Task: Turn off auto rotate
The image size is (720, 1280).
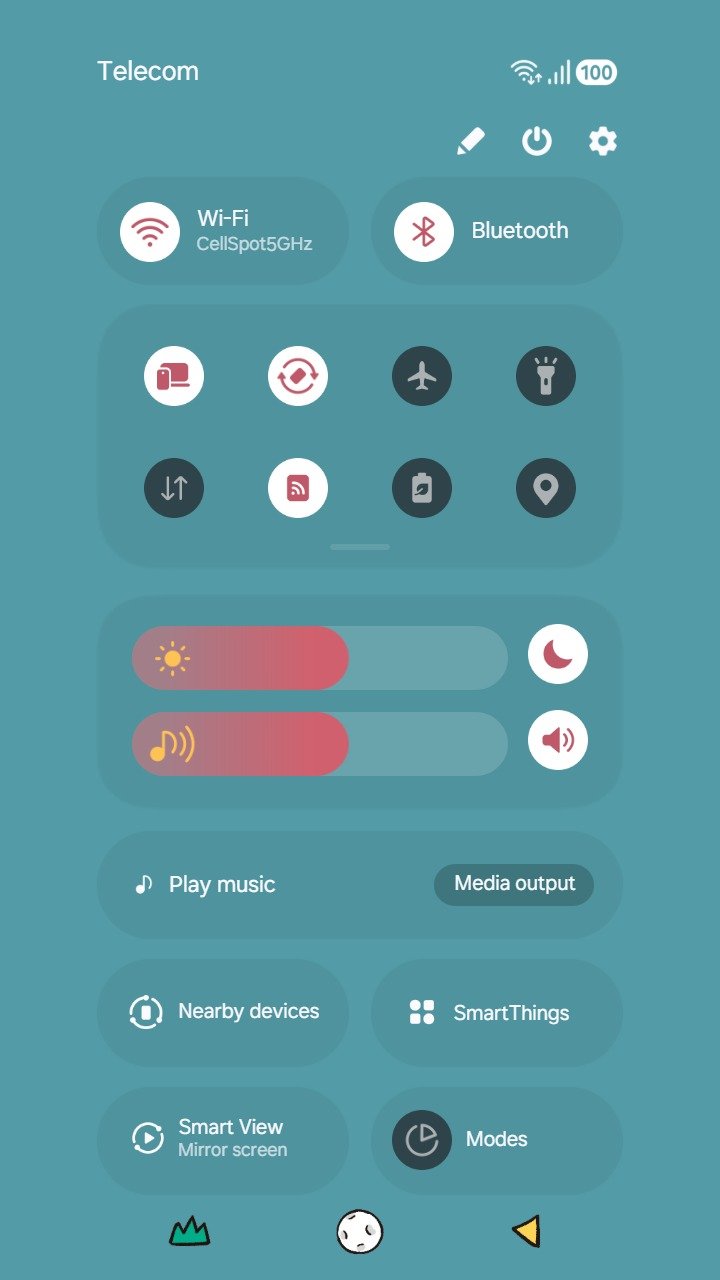Action: point(298,376)
